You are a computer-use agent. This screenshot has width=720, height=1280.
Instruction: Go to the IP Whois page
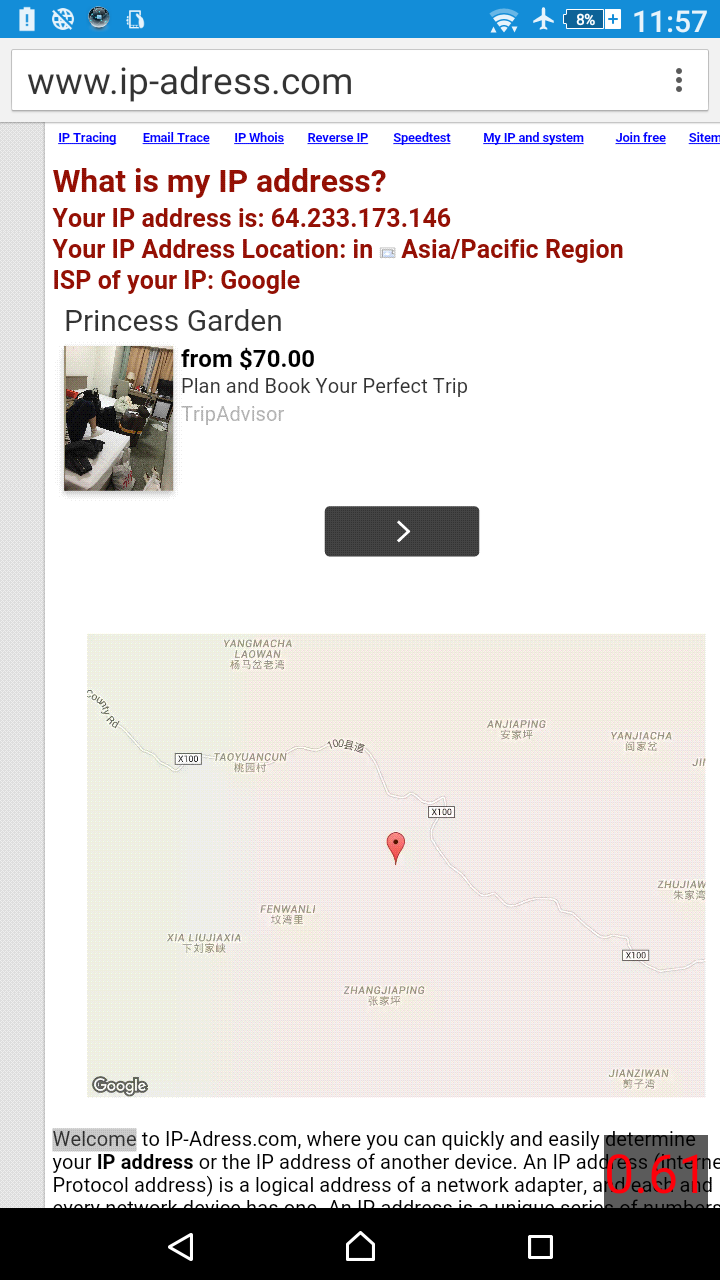click(259, 138)
